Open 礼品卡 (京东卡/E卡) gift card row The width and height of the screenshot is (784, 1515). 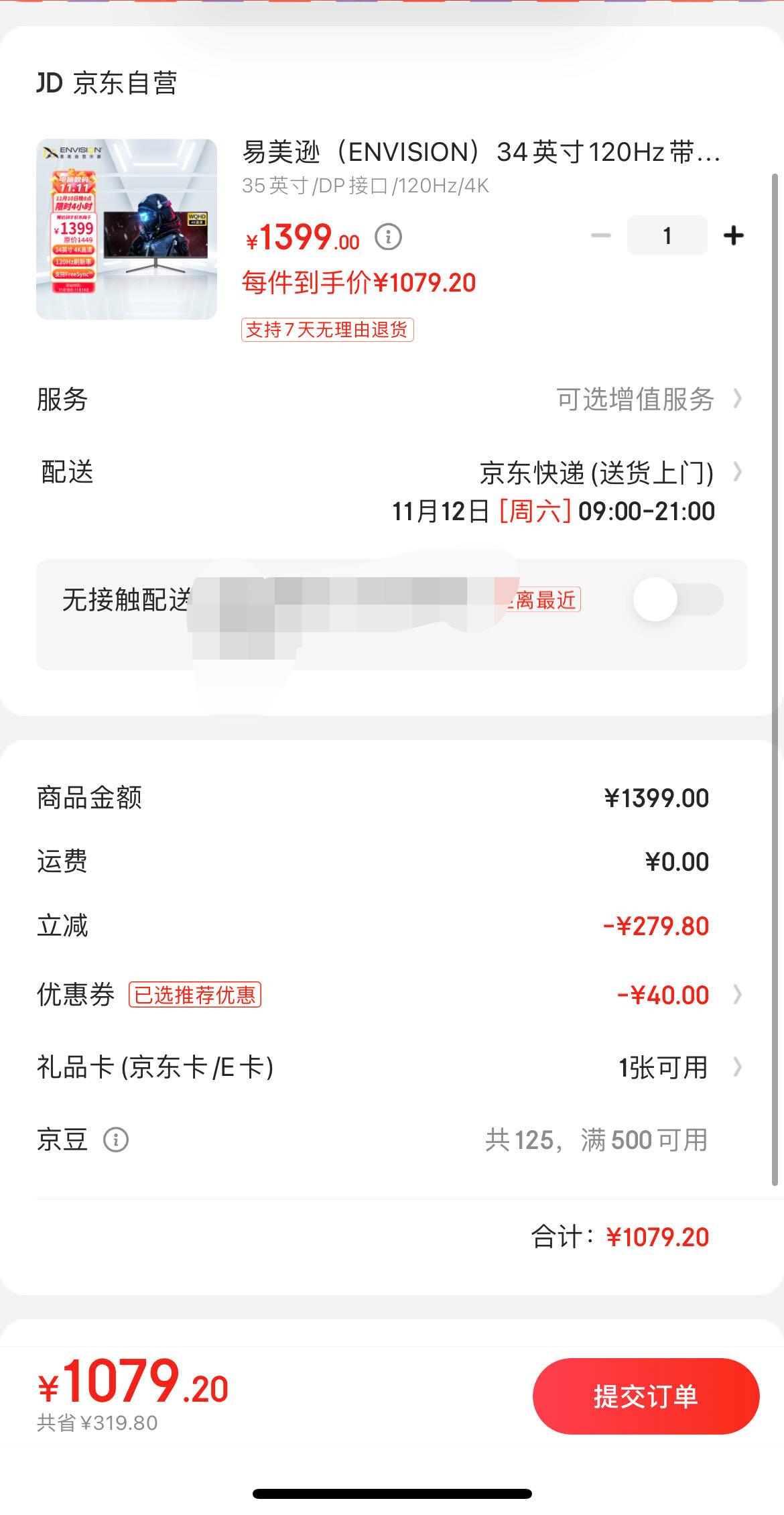click(x=392, y=1067)
